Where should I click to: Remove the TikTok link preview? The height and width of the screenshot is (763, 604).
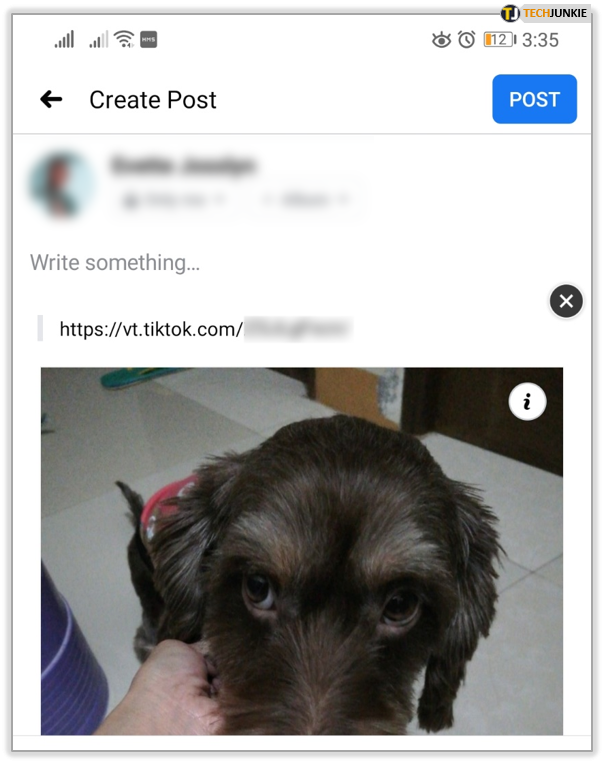pyautogui.click(x=566, y=300)
